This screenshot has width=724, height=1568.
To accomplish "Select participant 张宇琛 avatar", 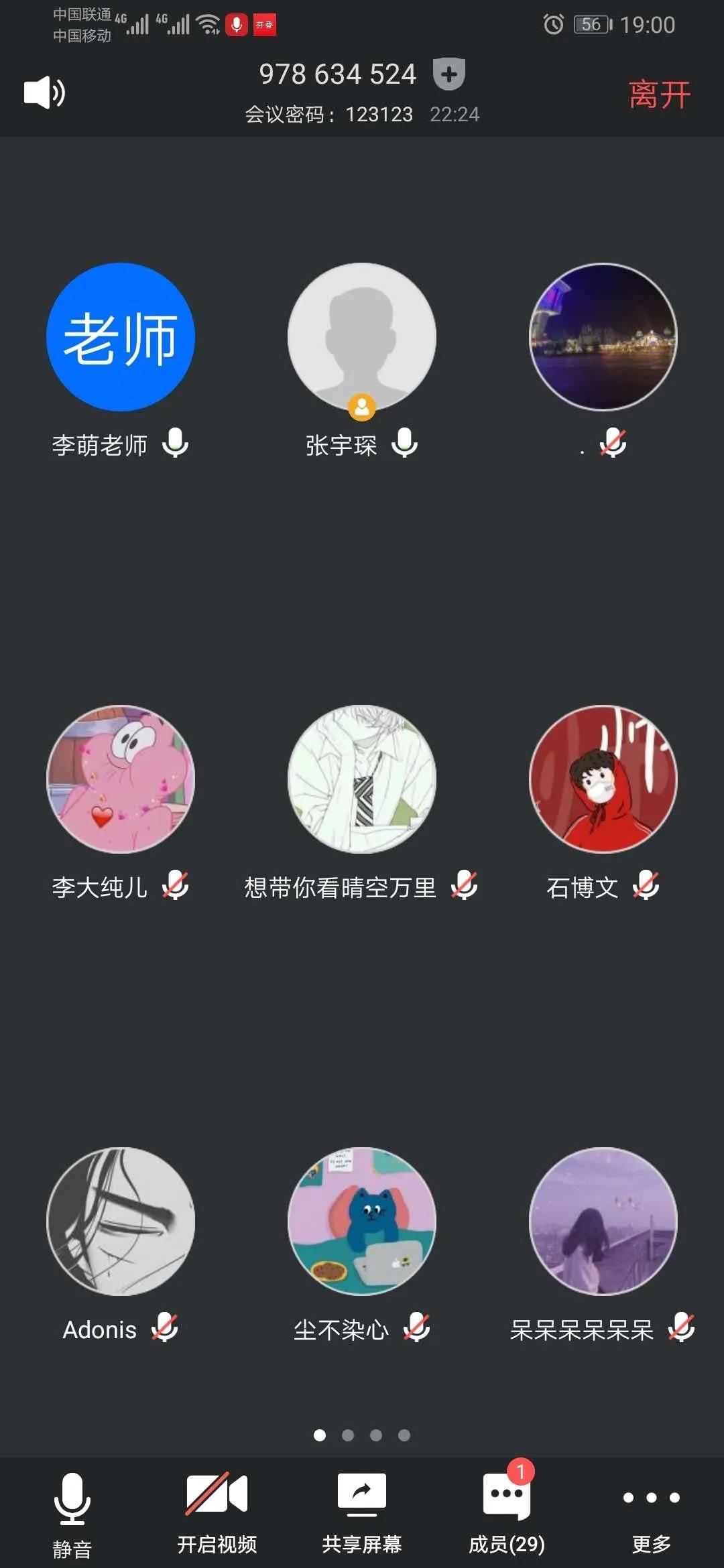I will [362, 337].
